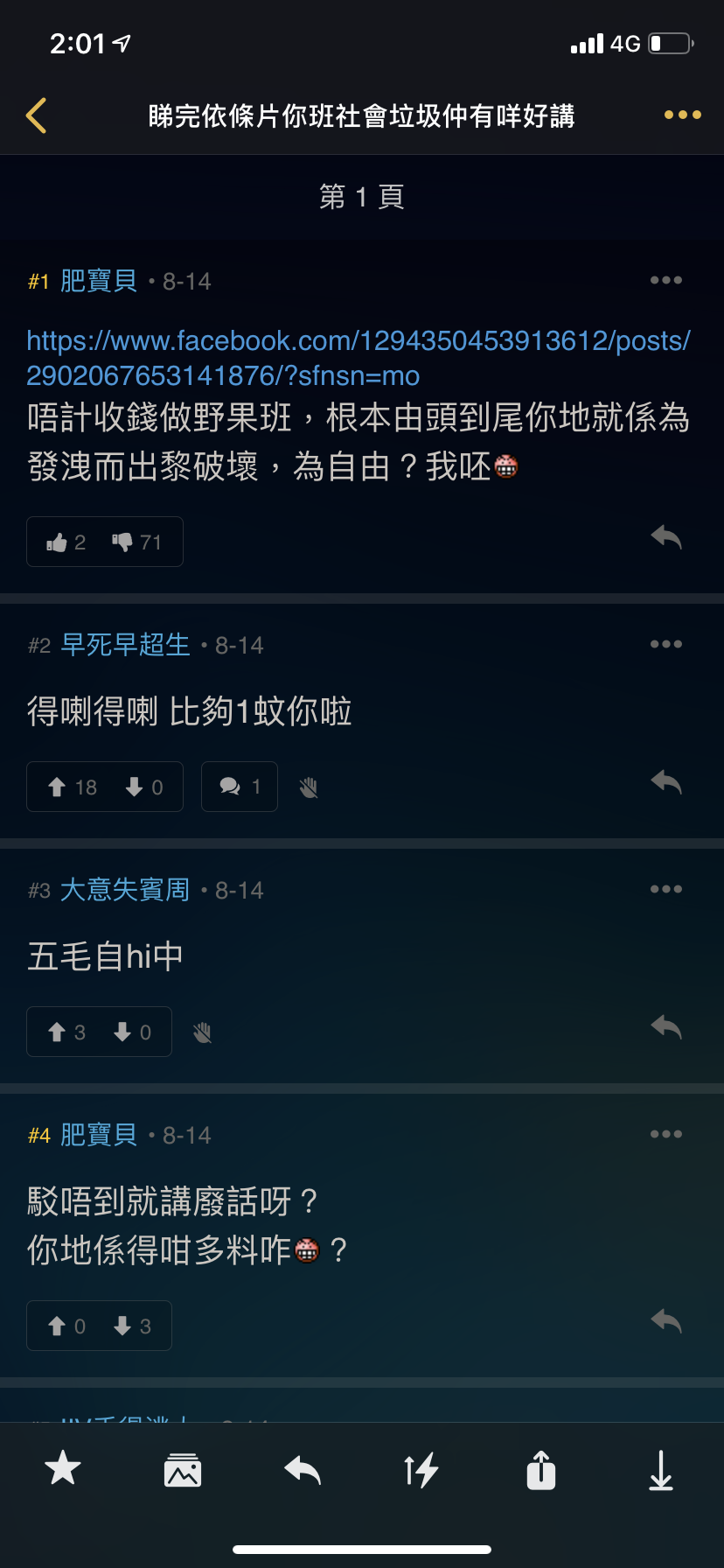Open more options for post #3

coord(665,889)
